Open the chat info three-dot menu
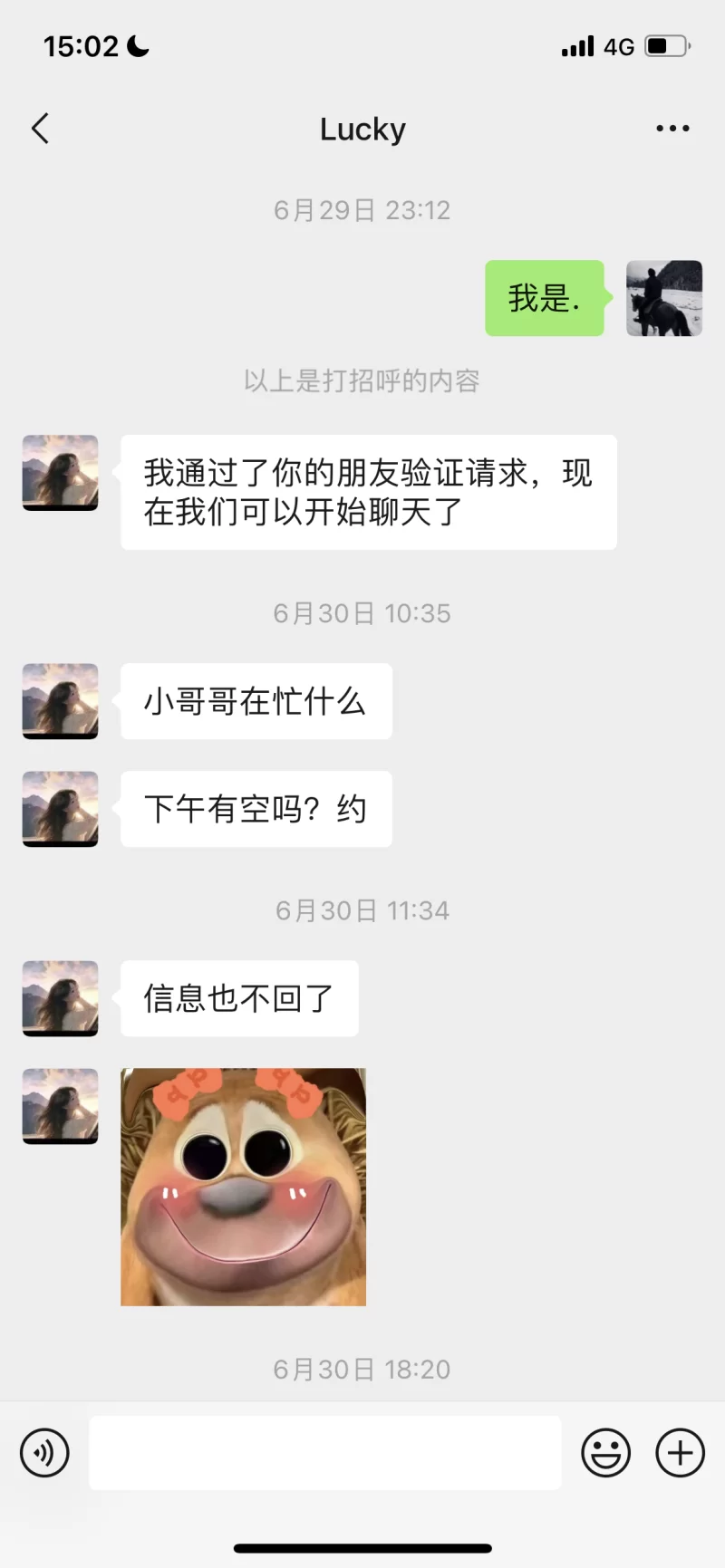Screen dimensions: 725x1568 tap(672, 129)
